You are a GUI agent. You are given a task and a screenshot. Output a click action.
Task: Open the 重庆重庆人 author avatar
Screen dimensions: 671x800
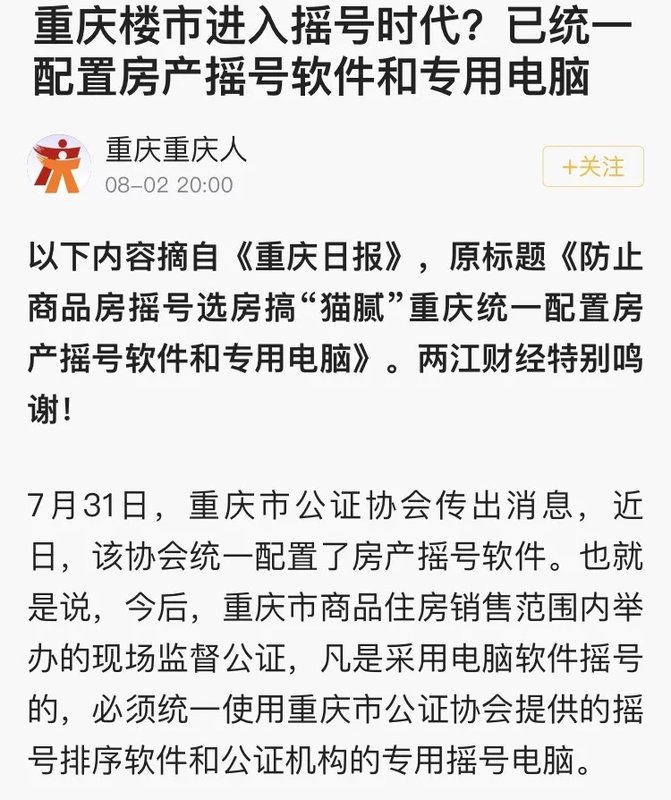[x=59, y=165]
